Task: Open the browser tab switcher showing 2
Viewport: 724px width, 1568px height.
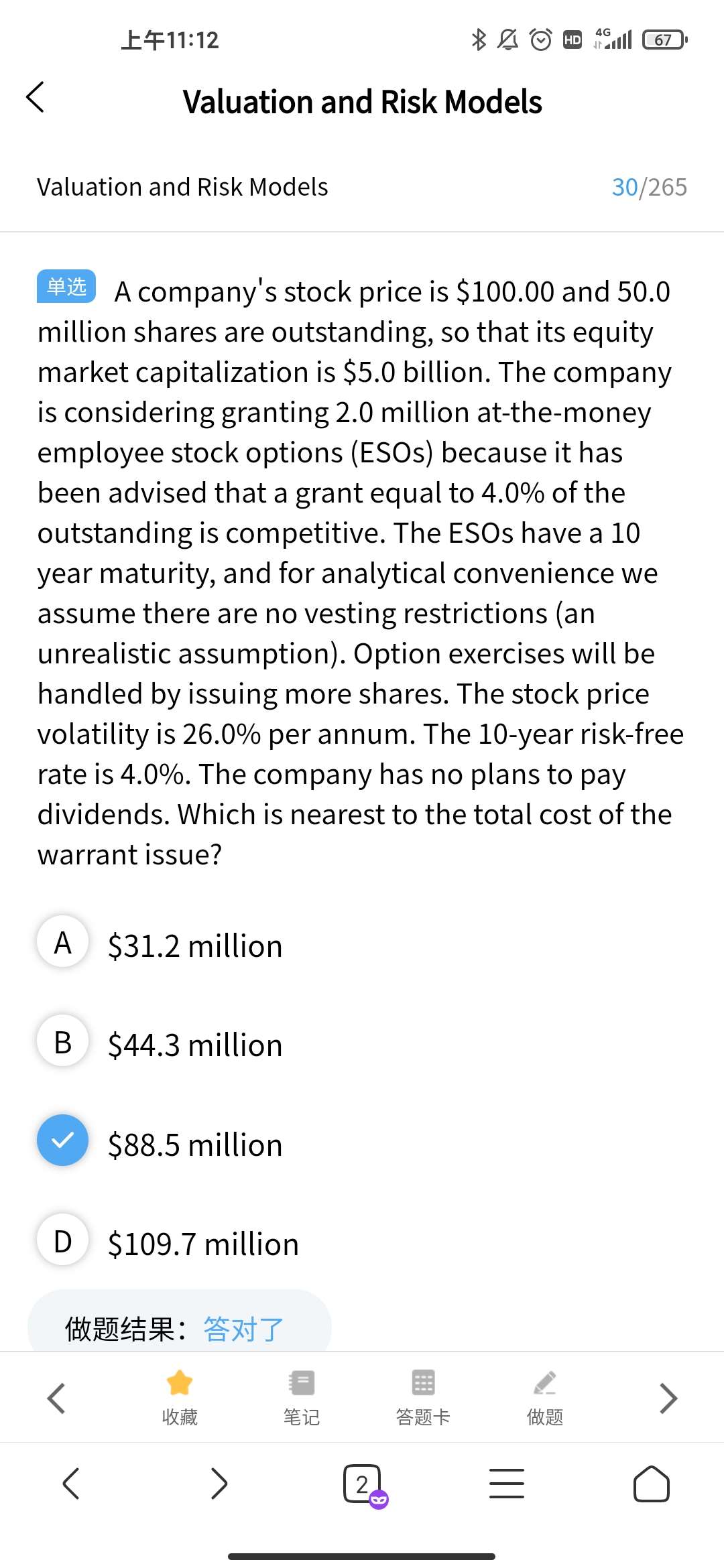Action: pyautogui.click(x=363, y=1484)
